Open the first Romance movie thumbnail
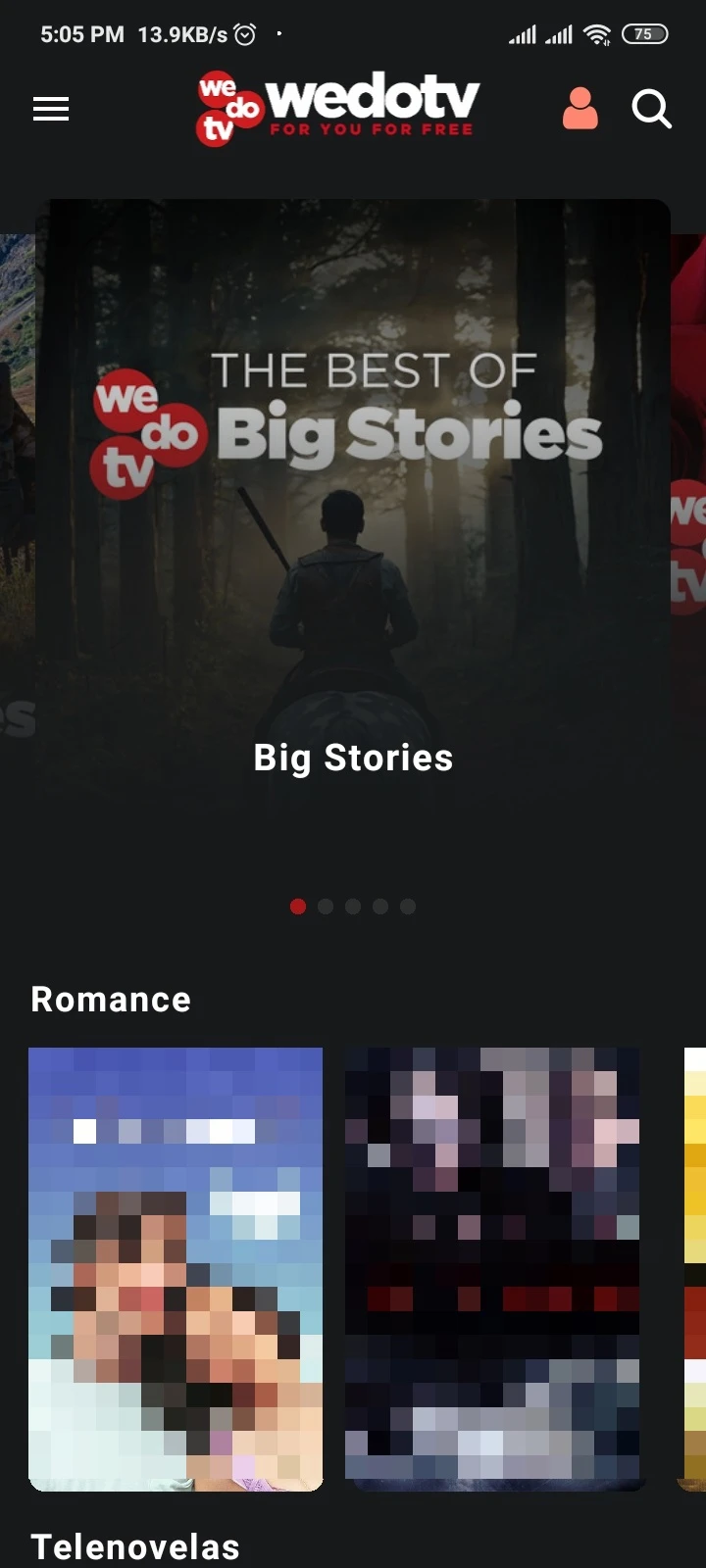This screenshot has width=706, height=1568. (176, 1269)
